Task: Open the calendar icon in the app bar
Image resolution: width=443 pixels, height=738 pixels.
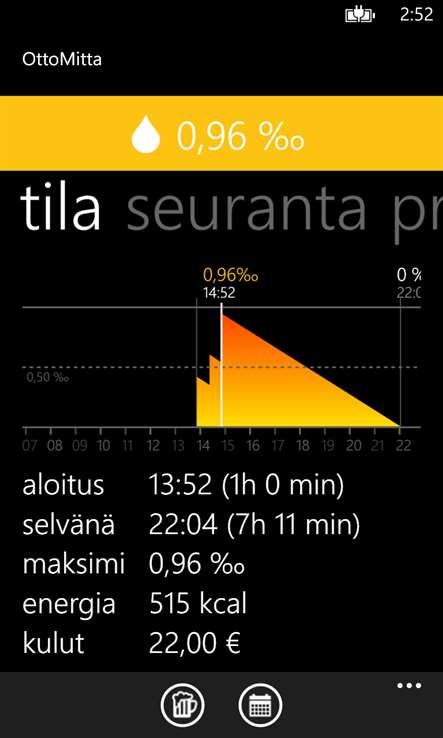Action: click(x=260, y=706)
